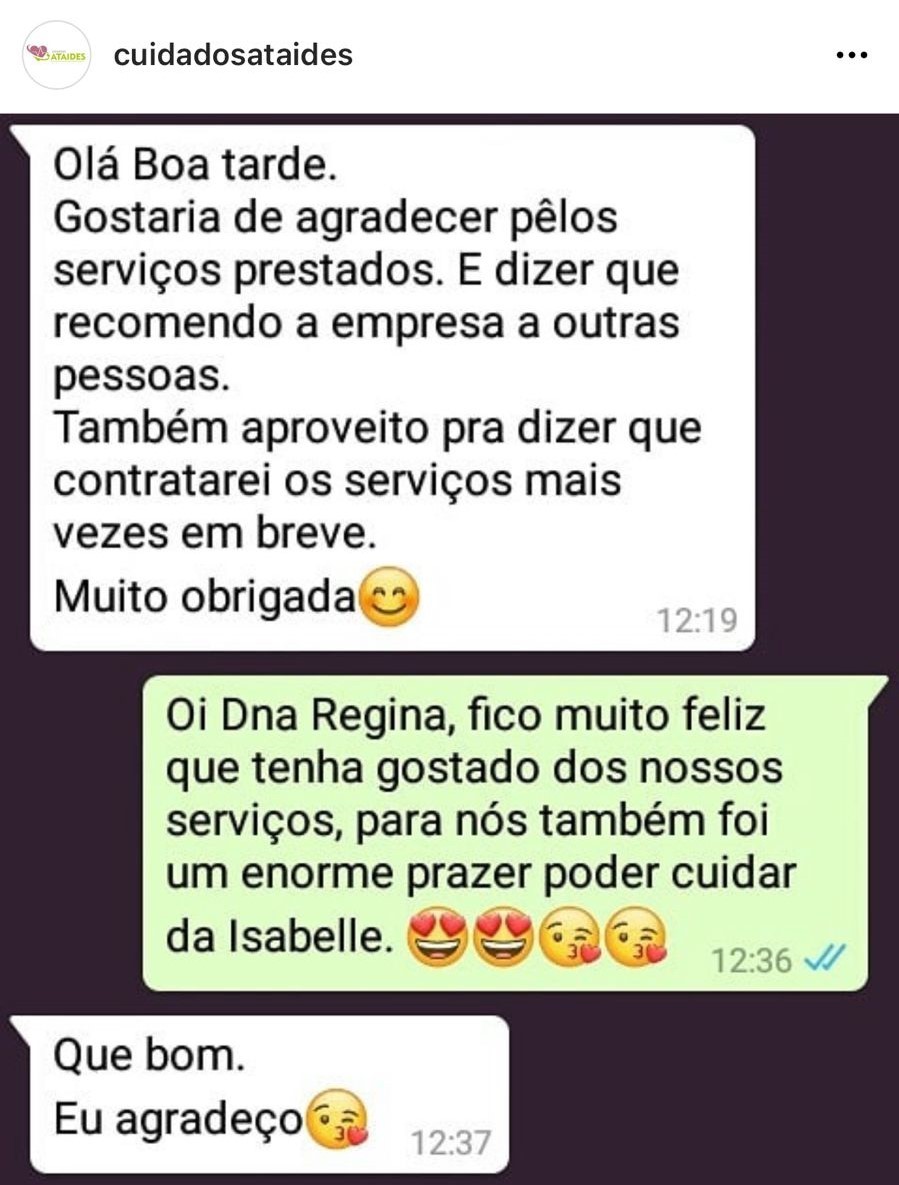Open the cuidadosataides profile picture
The width and height of the screenshot is (899, 1185).
point(57,55)
